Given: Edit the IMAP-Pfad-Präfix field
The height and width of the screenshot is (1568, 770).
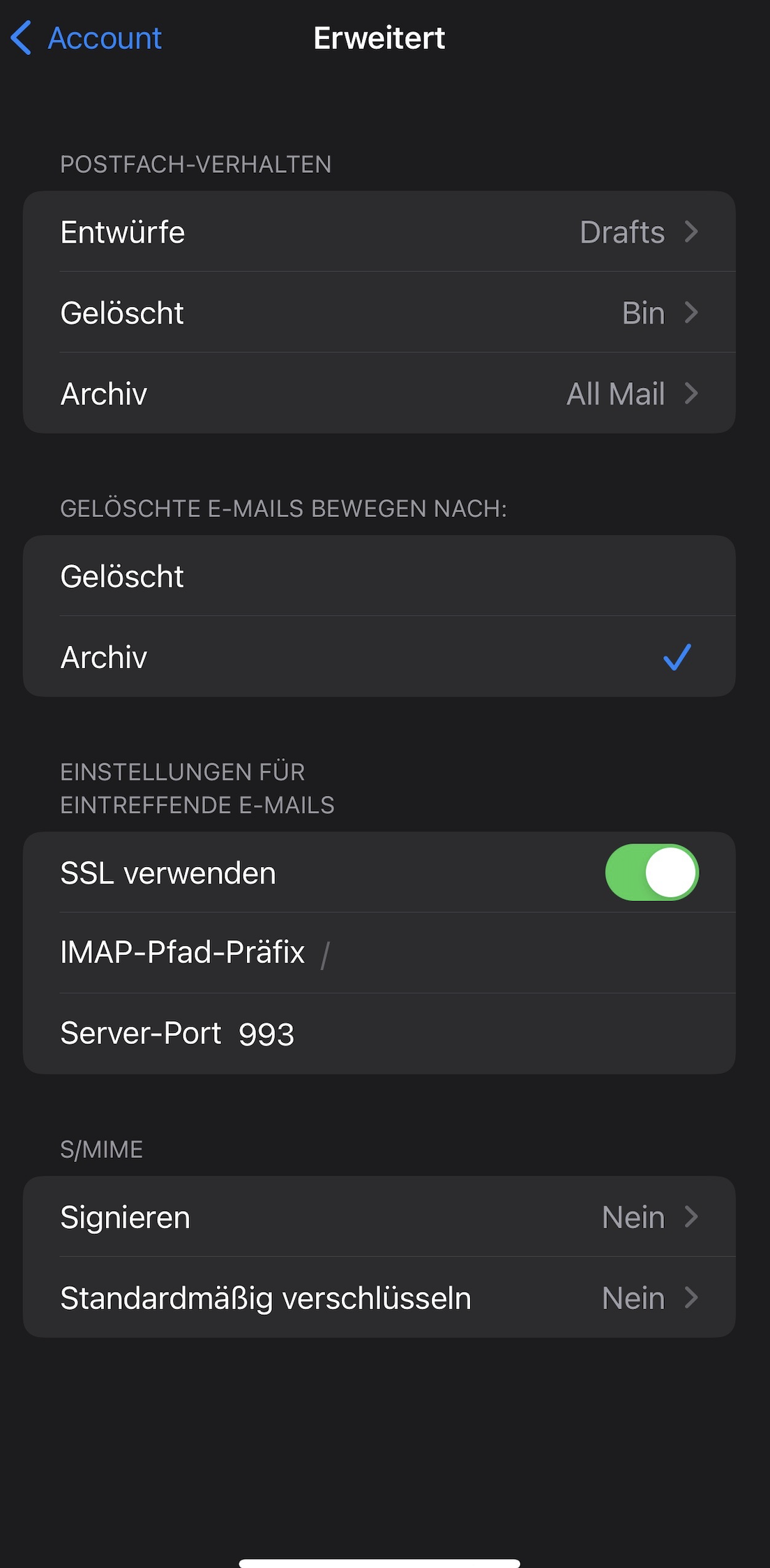Looking at the screenshot, I should click(488, 953).
